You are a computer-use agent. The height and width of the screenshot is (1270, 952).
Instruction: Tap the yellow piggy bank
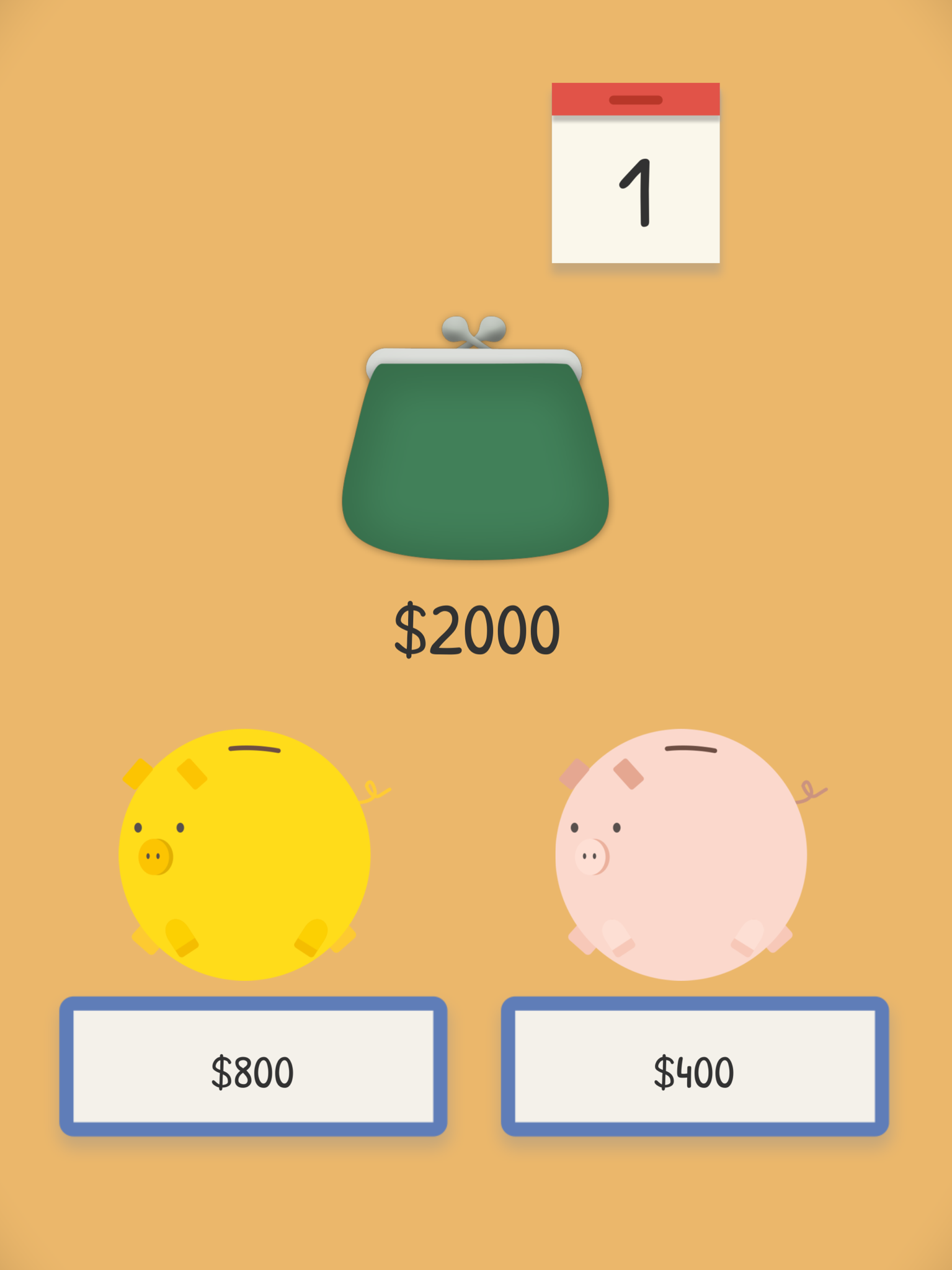(x=244, y=855)
